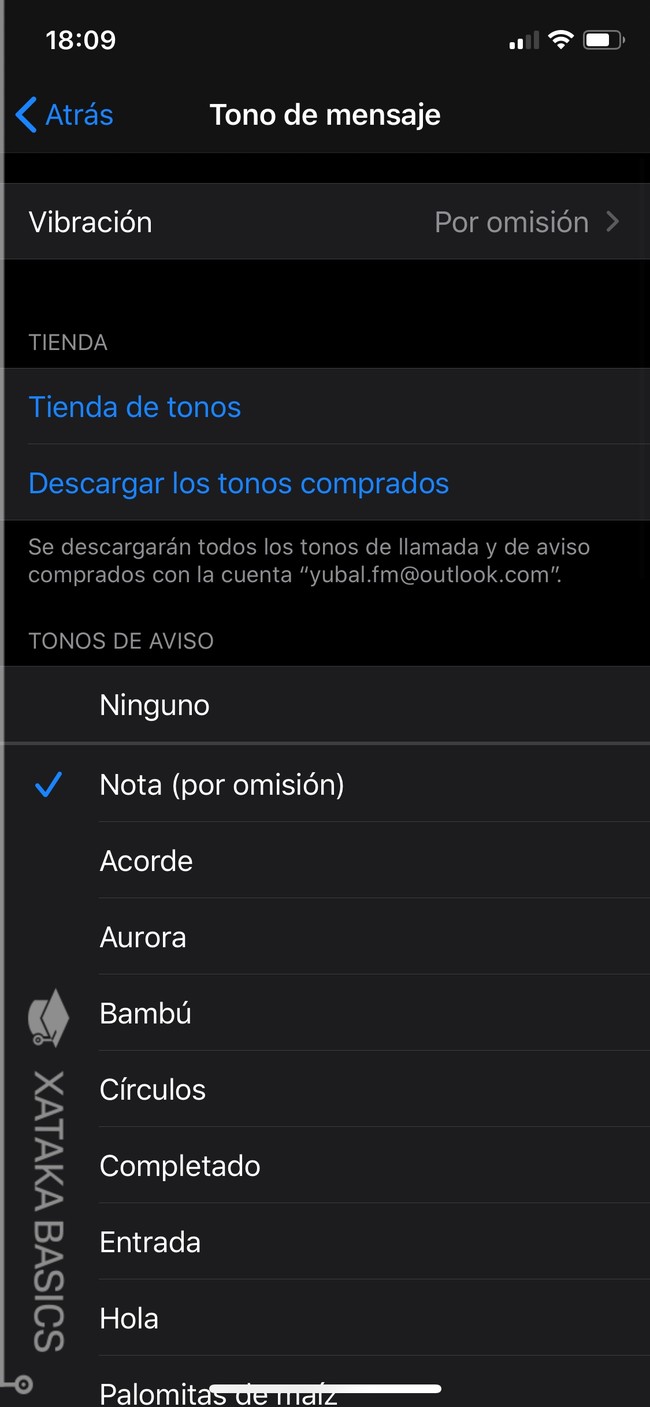The width and height of the screenshot is (650, 1407).
Task: Open Tienda de tonos
Action: click(327, 407)
